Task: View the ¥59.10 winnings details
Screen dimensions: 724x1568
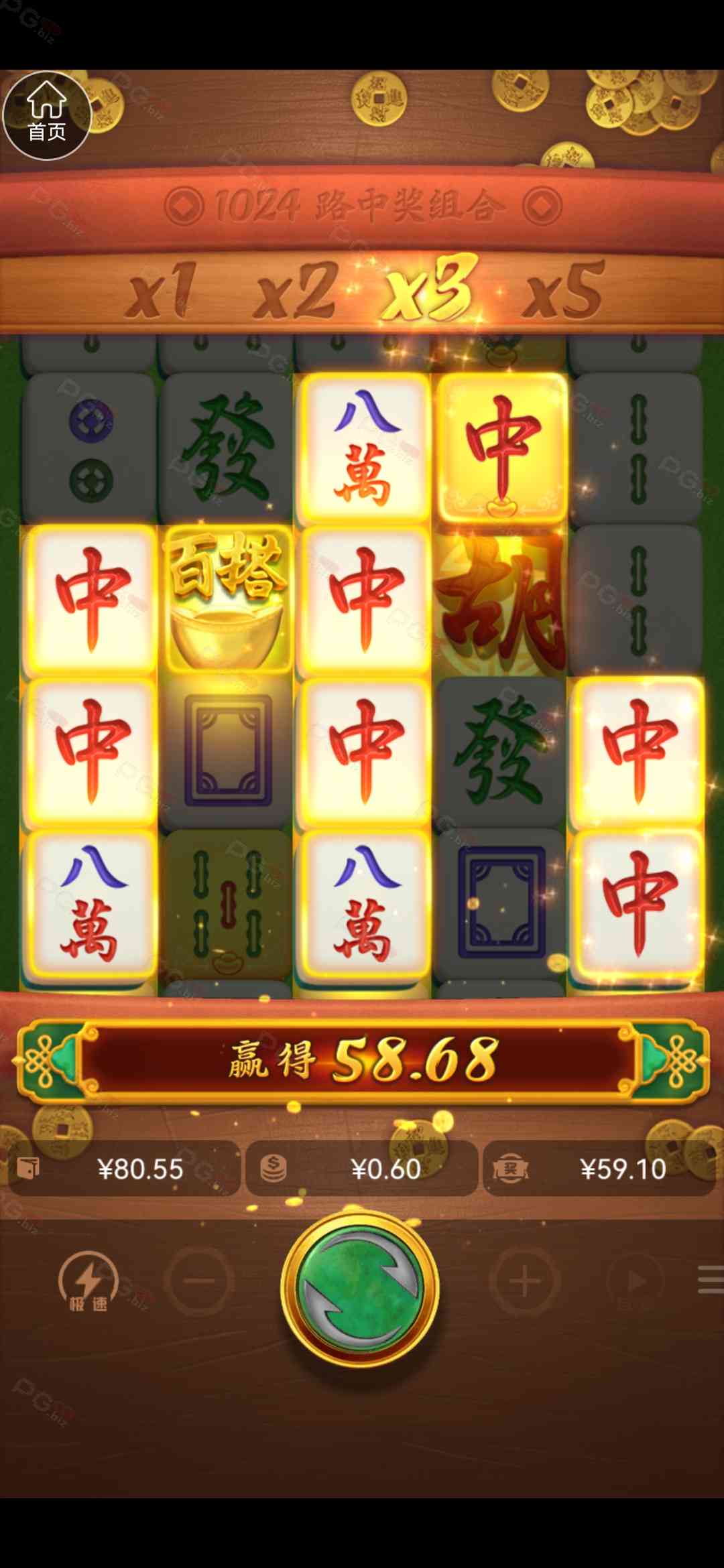Action: pyautogui.click(x=599, y=1169)
